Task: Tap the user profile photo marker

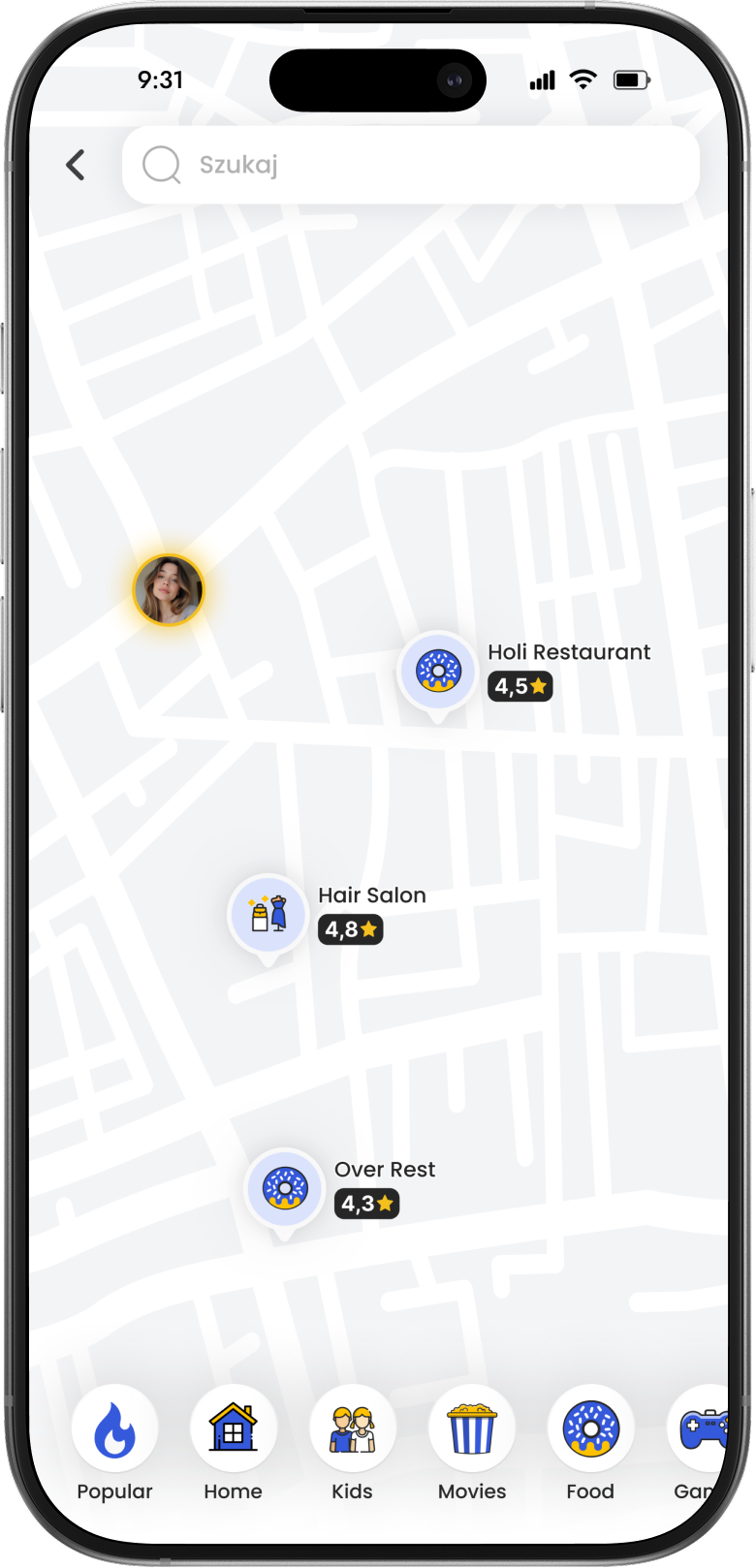Action: tap(169, 589)
